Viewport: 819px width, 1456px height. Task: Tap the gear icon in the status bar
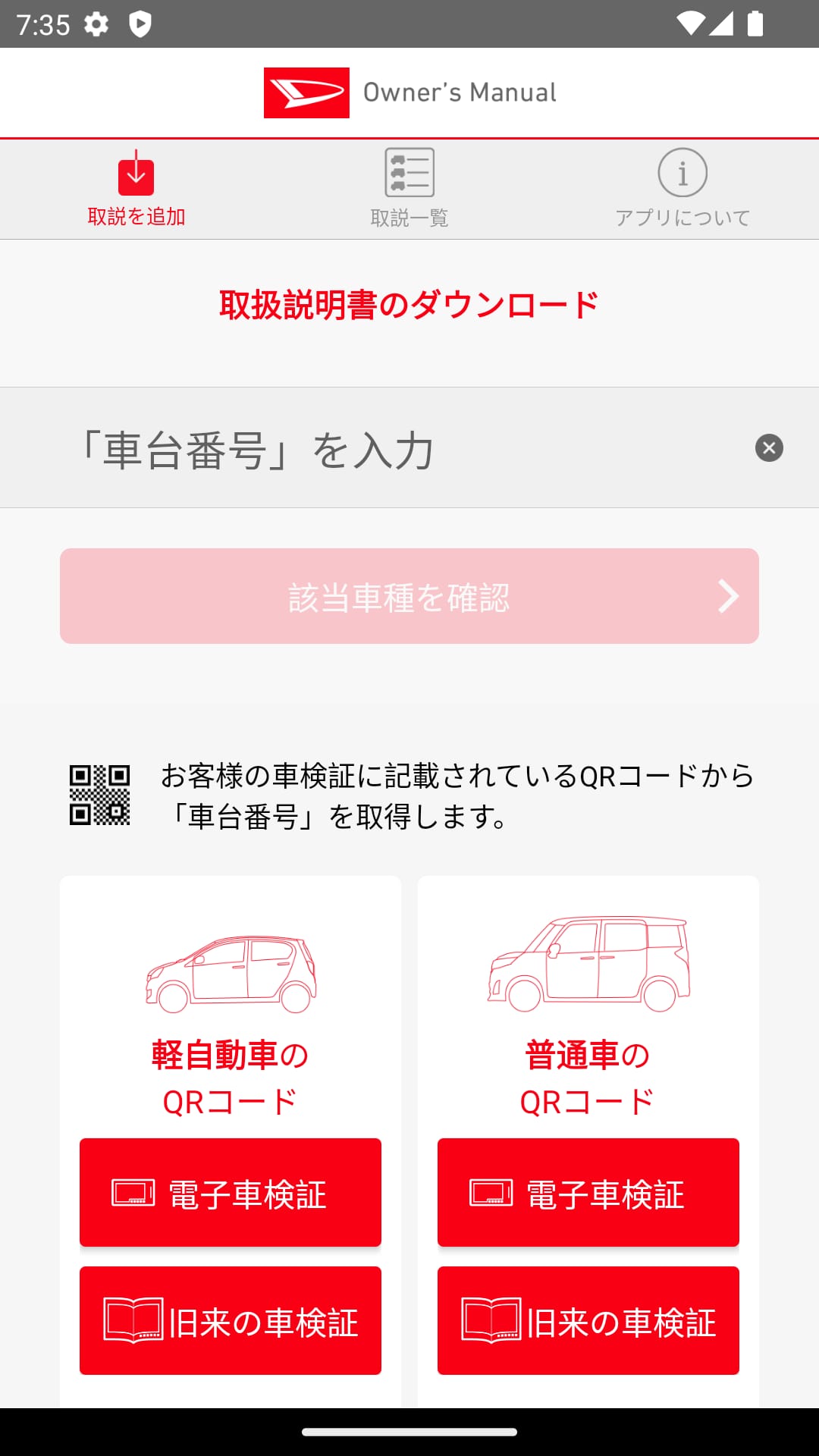(96, 23)
